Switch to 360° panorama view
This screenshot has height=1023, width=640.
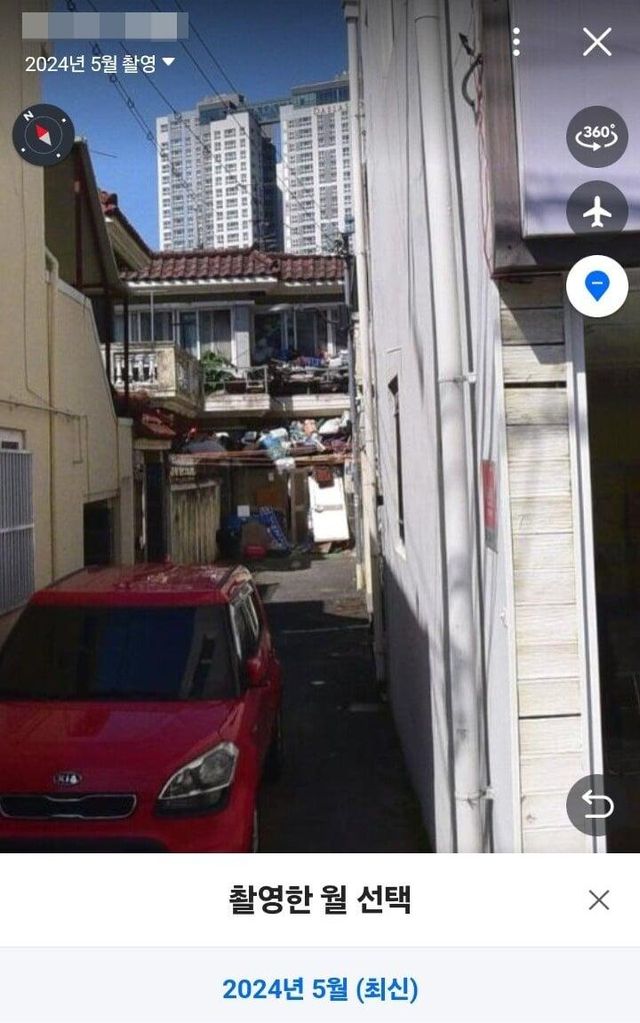click(x=597, y=135)
